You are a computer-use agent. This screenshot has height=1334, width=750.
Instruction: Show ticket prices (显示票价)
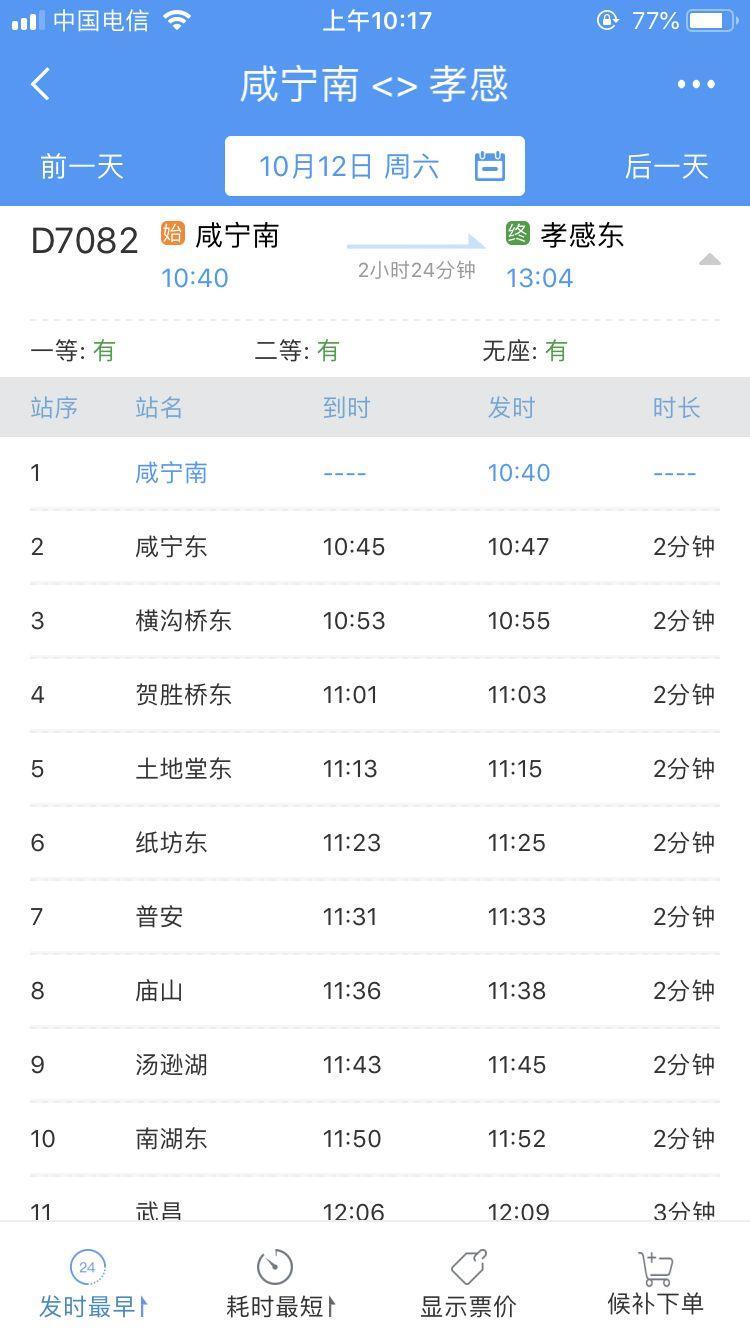(x=468, y=1284)
